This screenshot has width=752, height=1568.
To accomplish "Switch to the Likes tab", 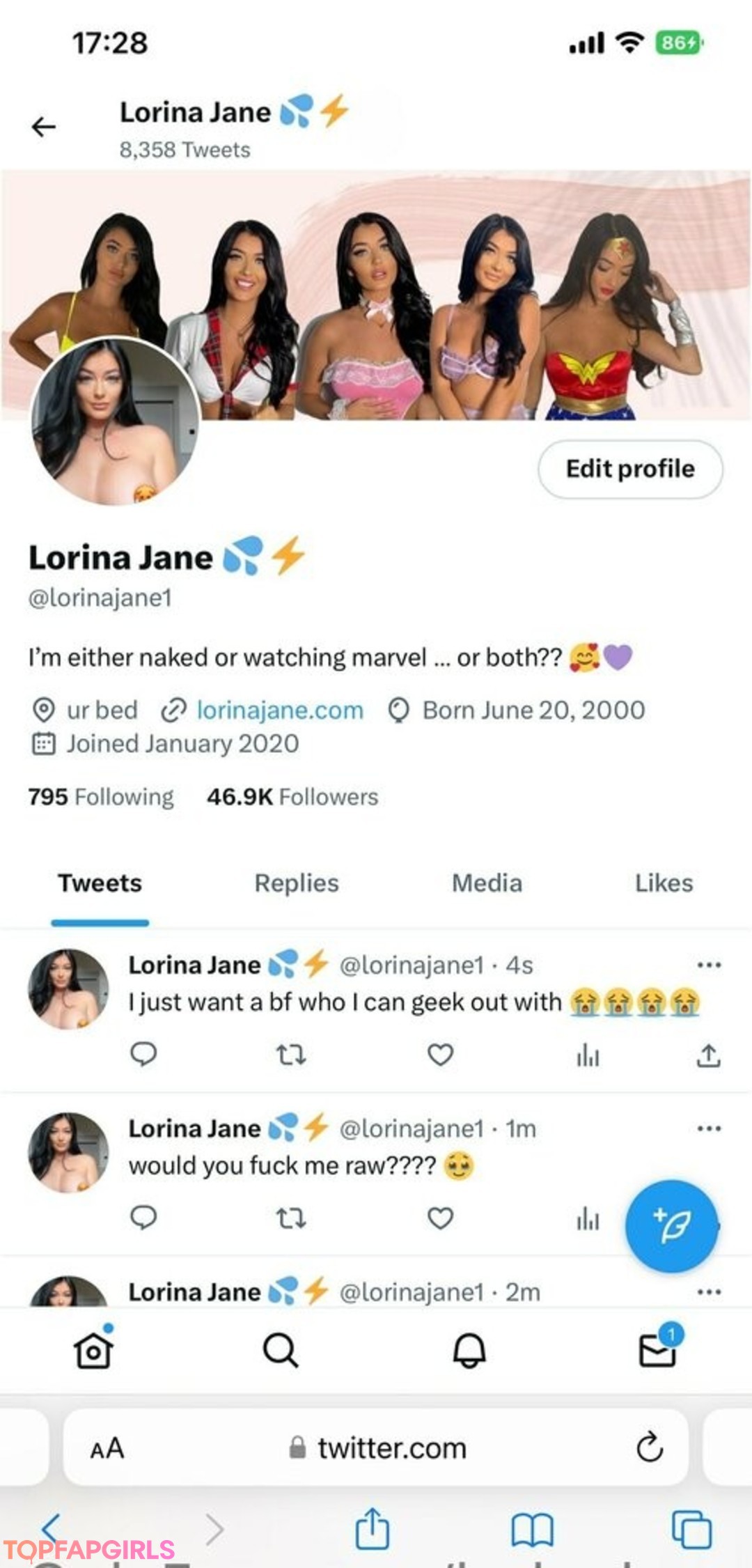I will coord(664,883).
